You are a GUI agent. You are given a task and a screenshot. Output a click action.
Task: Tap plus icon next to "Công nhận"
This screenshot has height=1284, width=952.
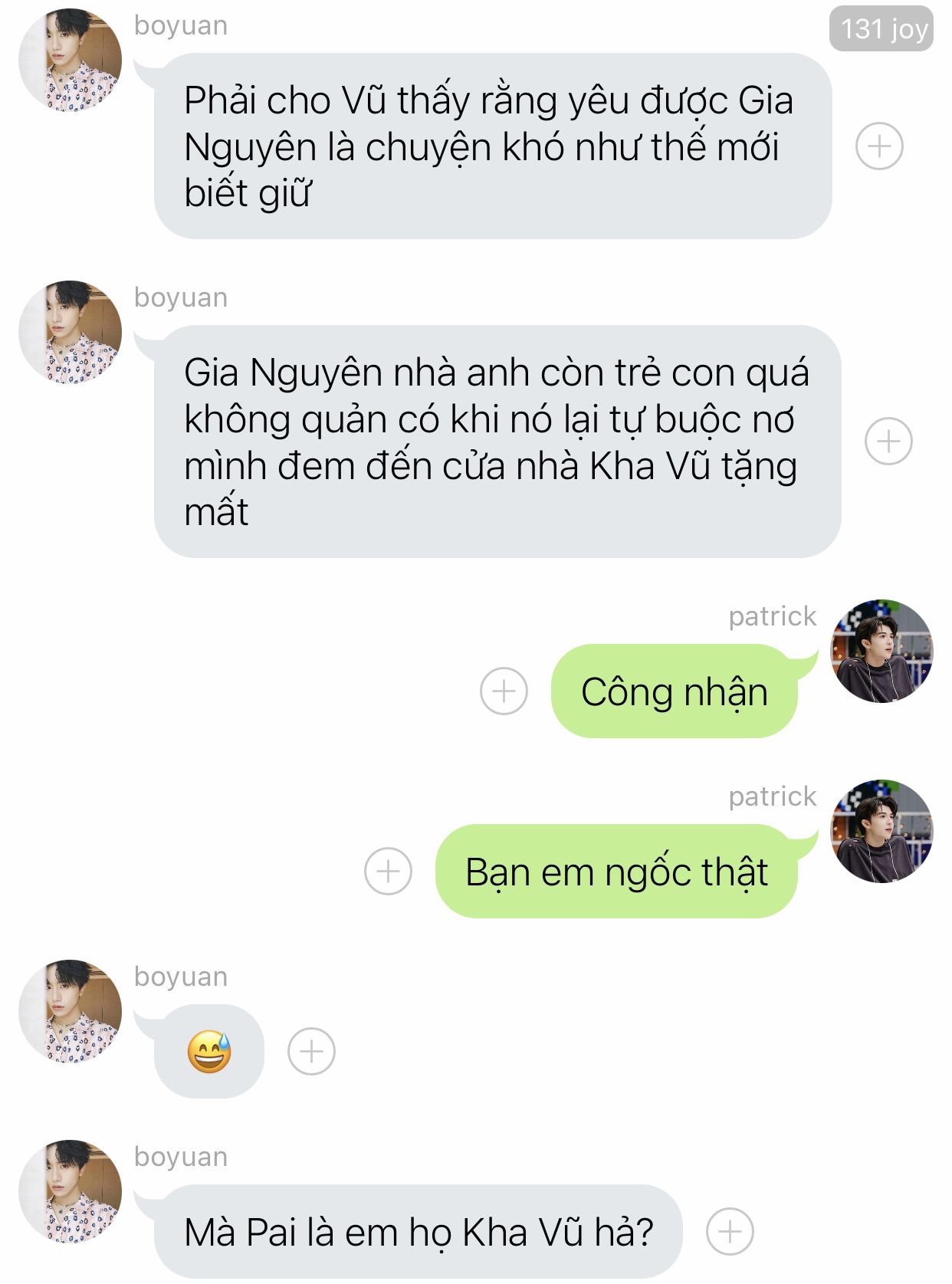[504, 691]
